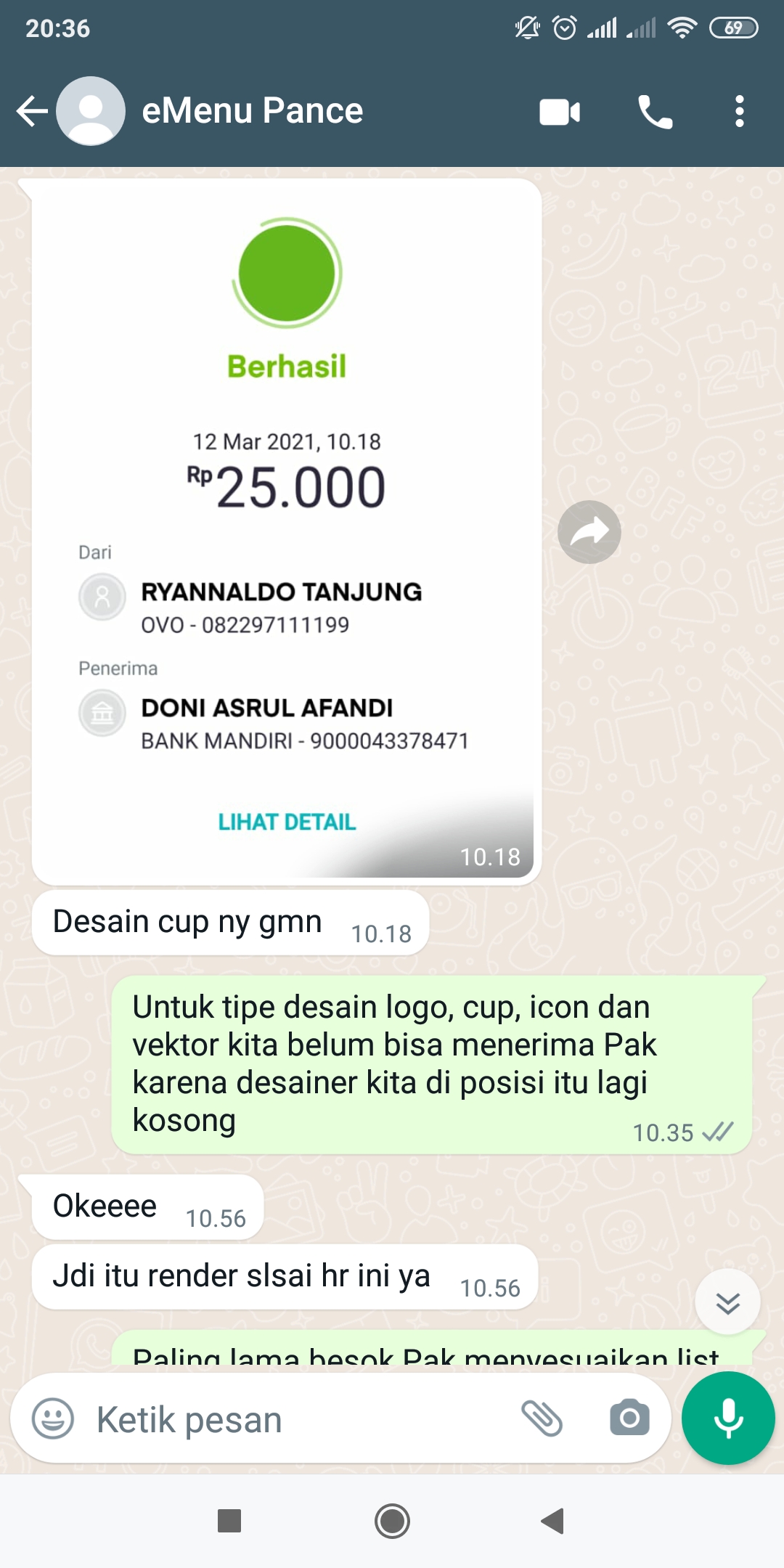
Task: Focus the Ketik pesan message field
Action: pyautogui.click(x=298, y=1419)
